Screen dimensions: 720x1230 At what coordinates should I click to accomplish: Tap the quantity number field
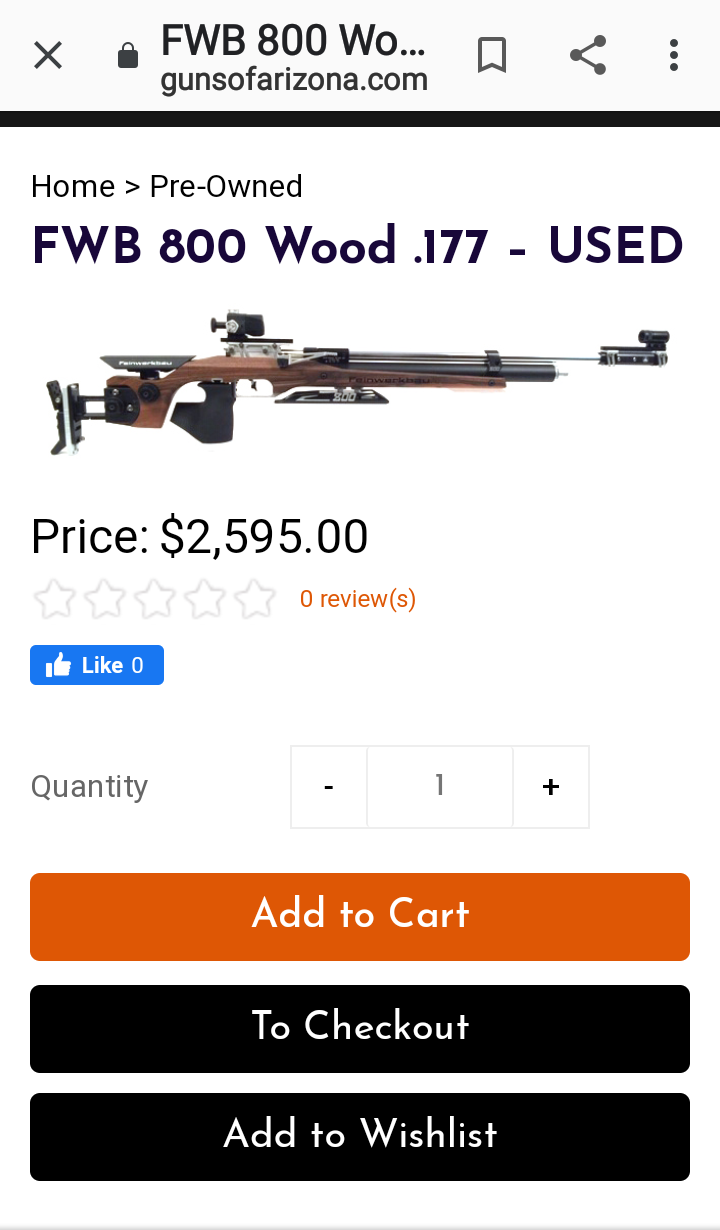click(x=440, y=787)
